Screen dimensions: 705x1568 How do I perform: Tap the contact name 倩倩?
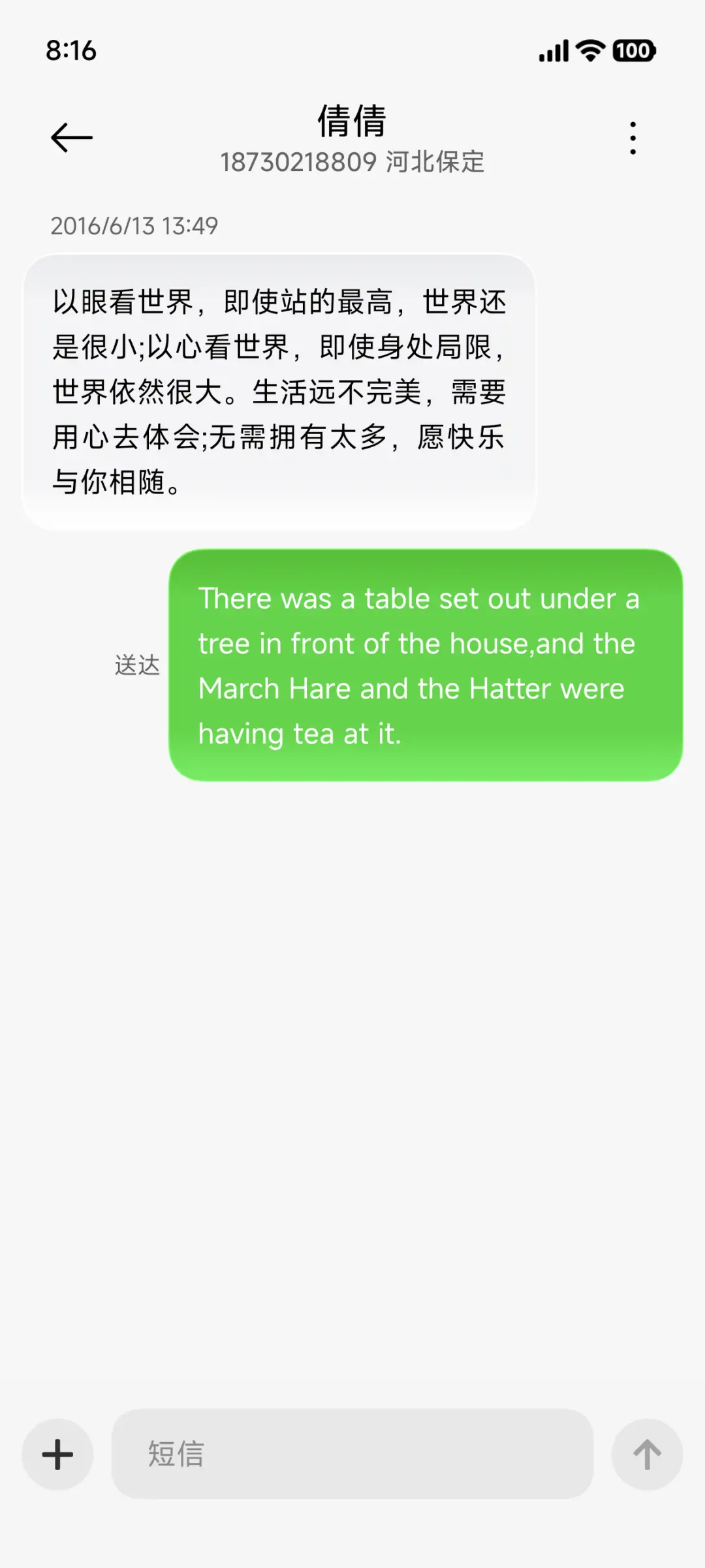[x=352, y=121]
